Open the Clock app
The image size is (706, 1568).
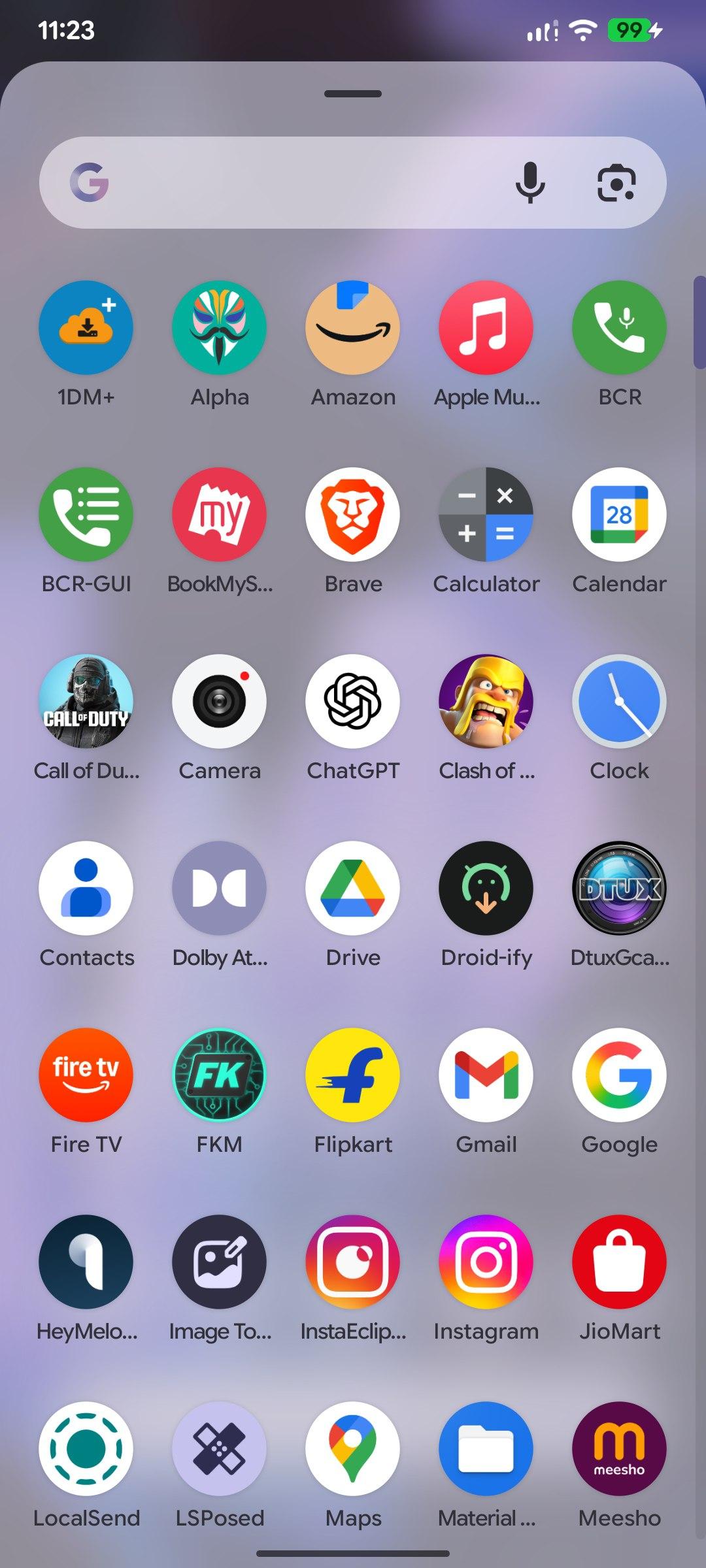tap(620, 702)
